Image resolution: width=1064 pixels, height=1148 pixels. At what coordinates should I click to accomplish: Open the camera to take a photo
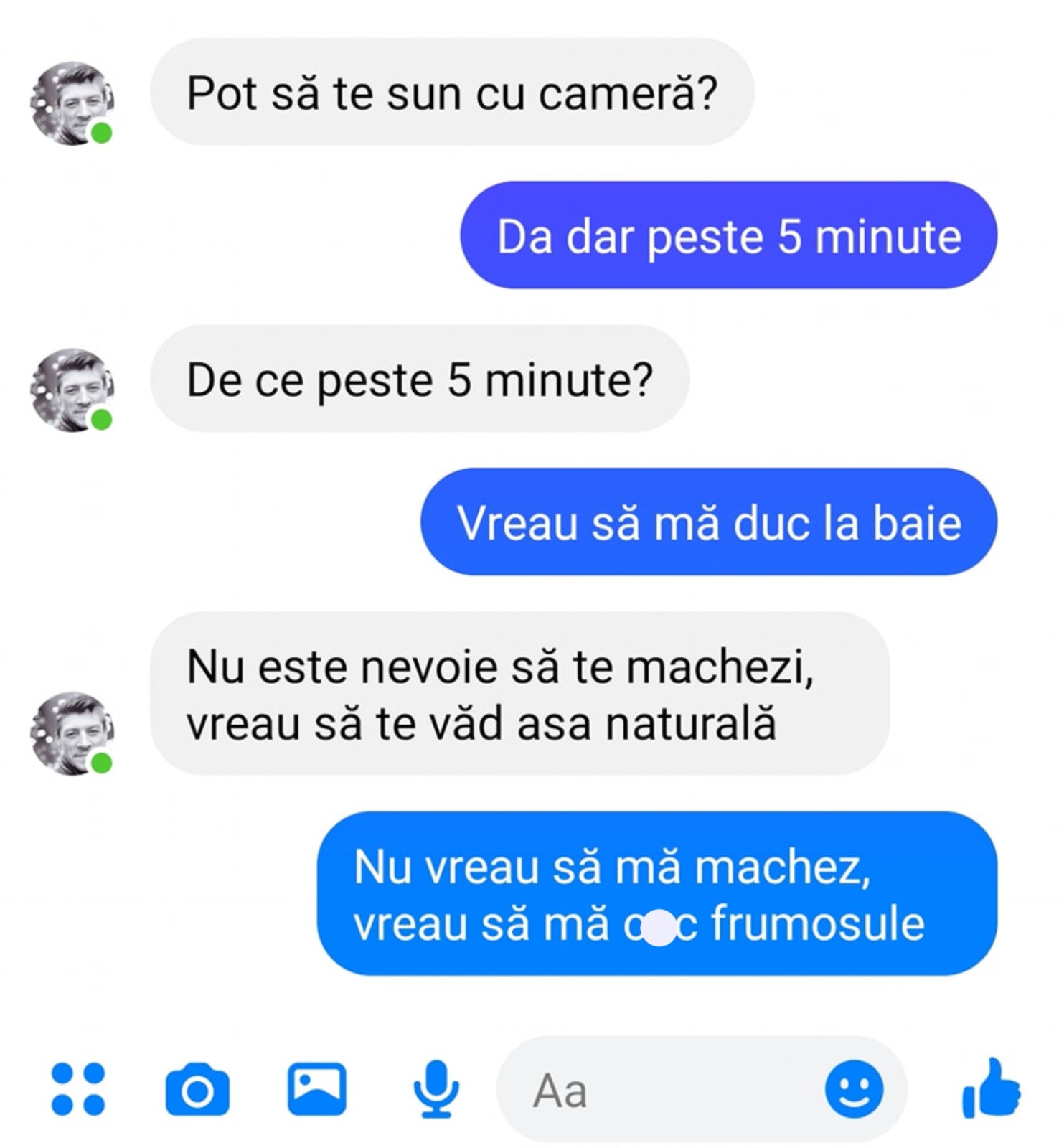[197, 1090]
